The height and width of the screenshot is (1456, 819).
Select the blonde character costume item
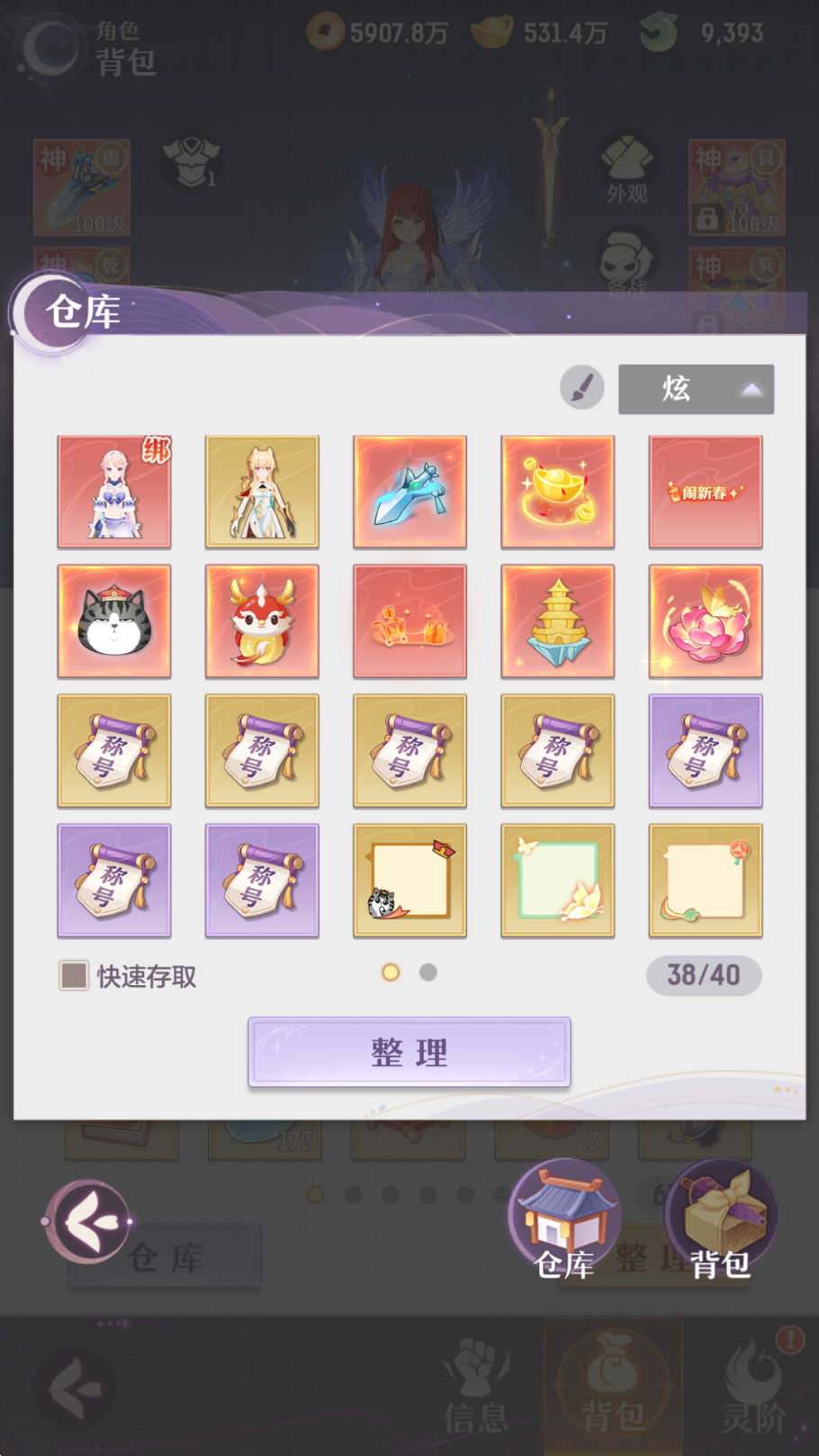pyautogui.click(x=262, y=493)
